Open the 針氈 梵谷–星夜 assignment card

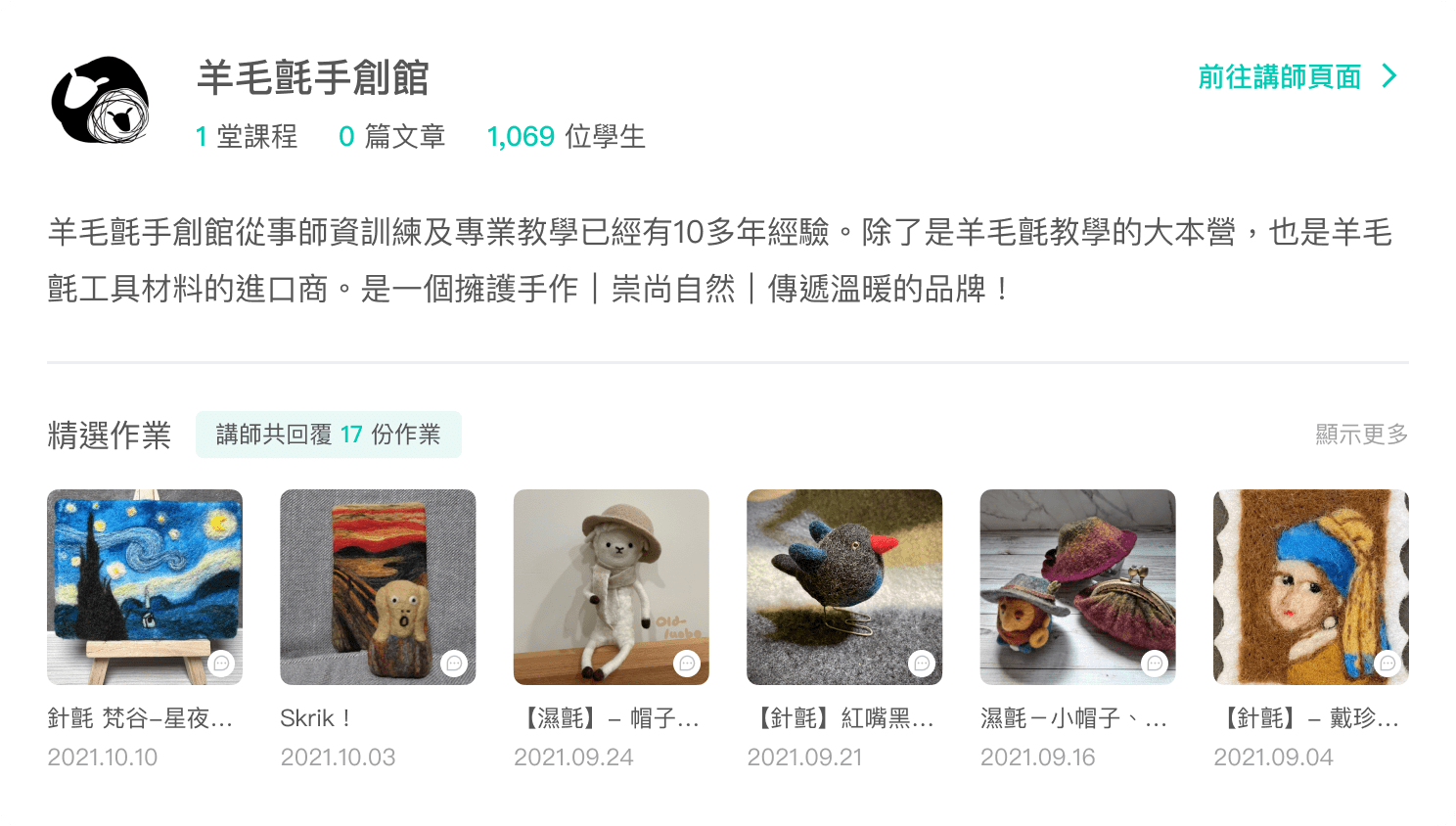pyautogui.click(x=145, y=587)
